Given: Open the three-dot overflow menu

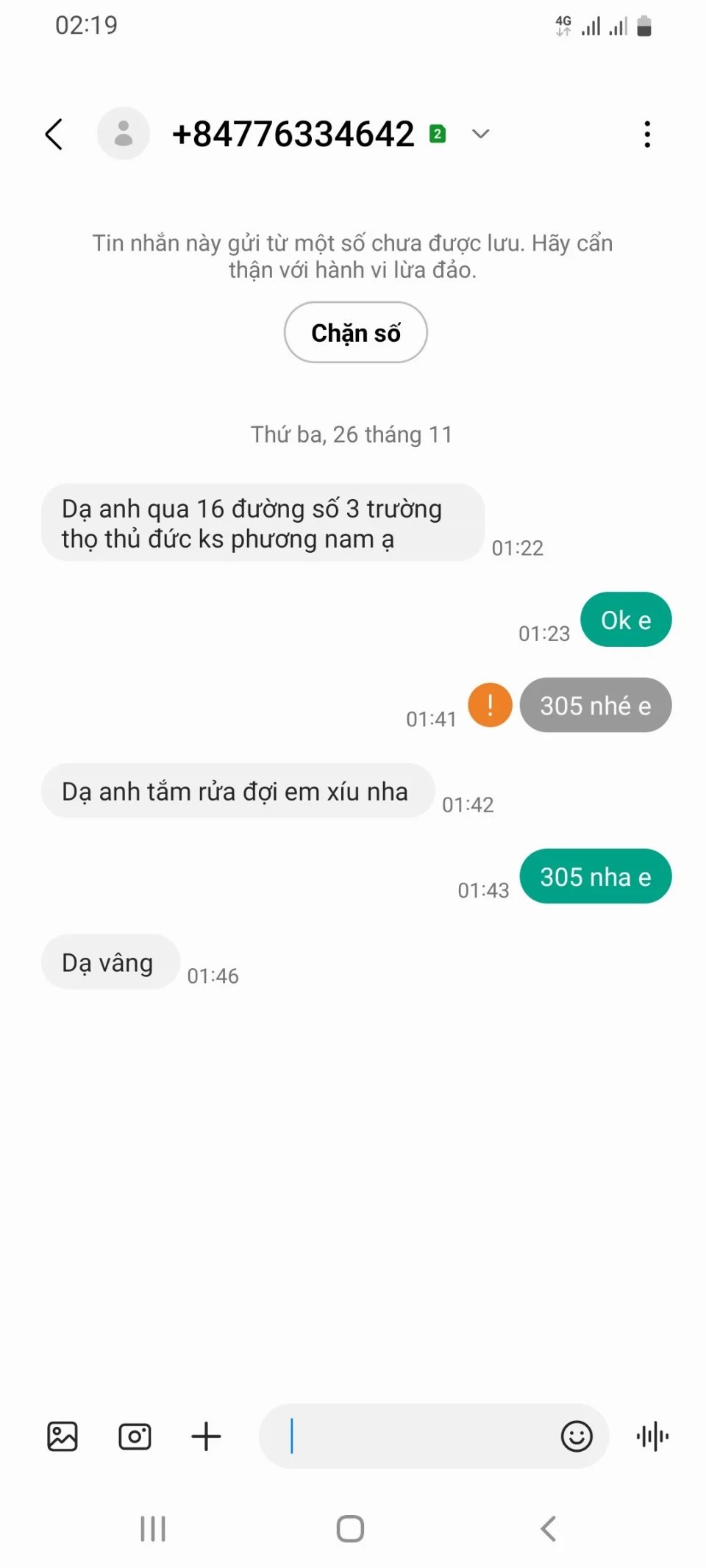Looking at the screenshot, I should tap(647, 134).
